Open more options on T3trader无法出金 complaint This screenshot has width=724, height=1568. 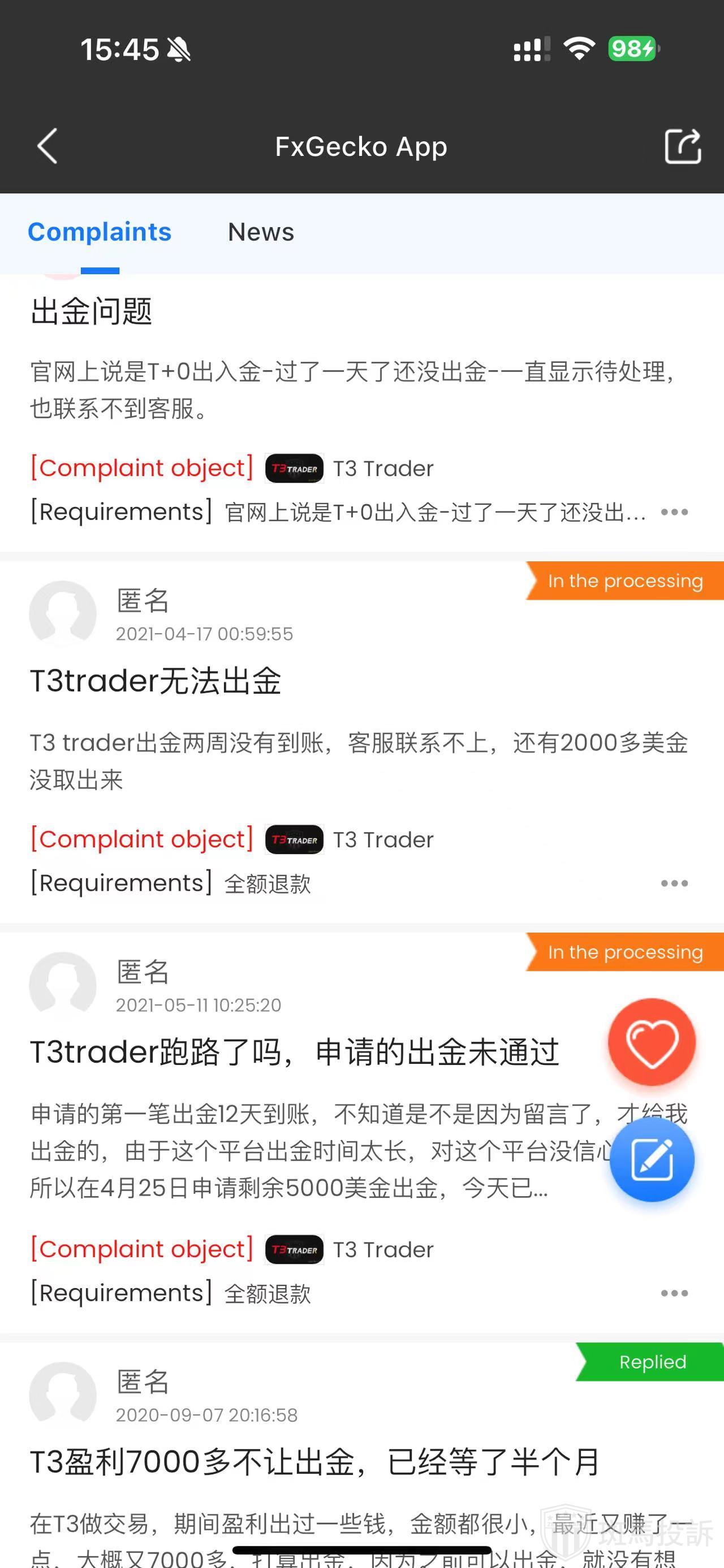click(x=674, y=883)
